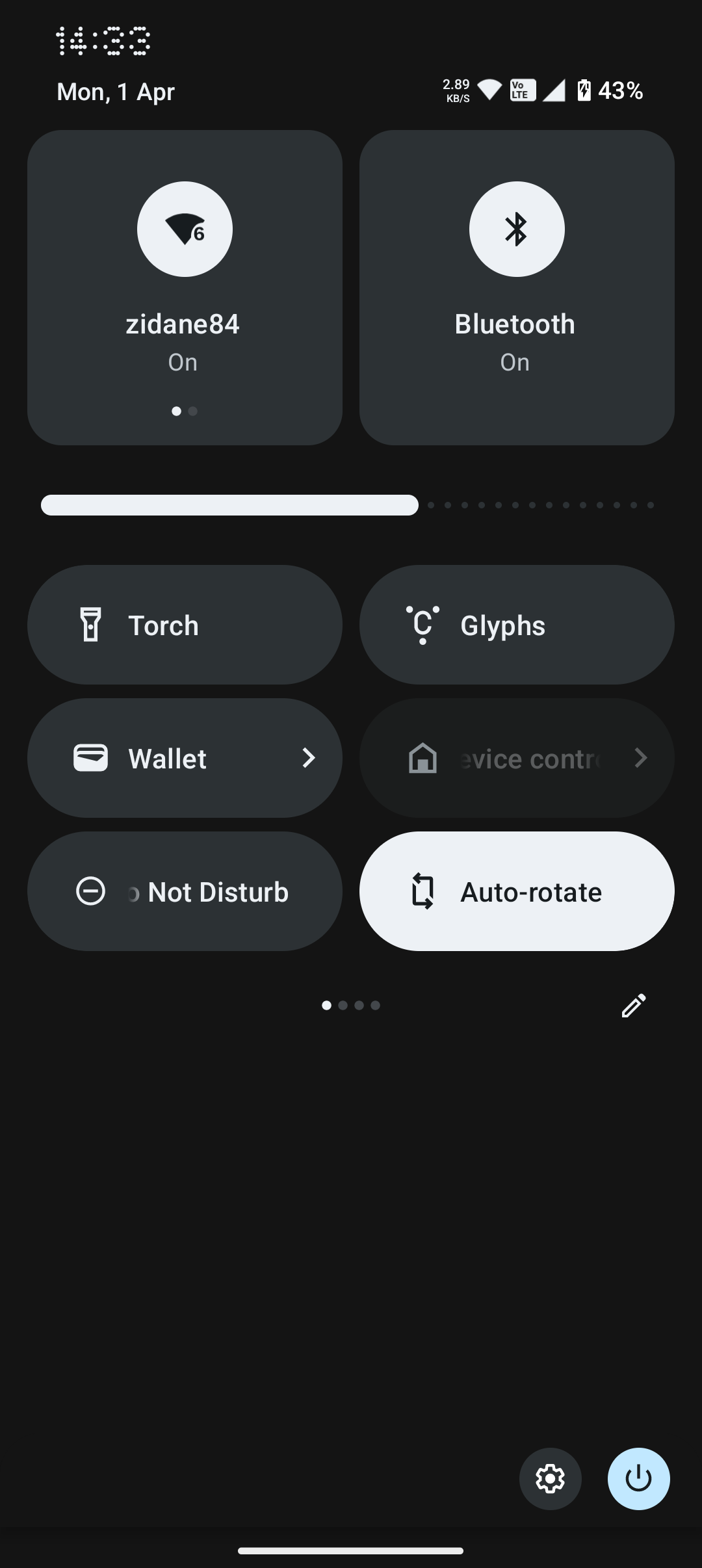Edit quick settings with the pencil icon

click(634, 1005)
